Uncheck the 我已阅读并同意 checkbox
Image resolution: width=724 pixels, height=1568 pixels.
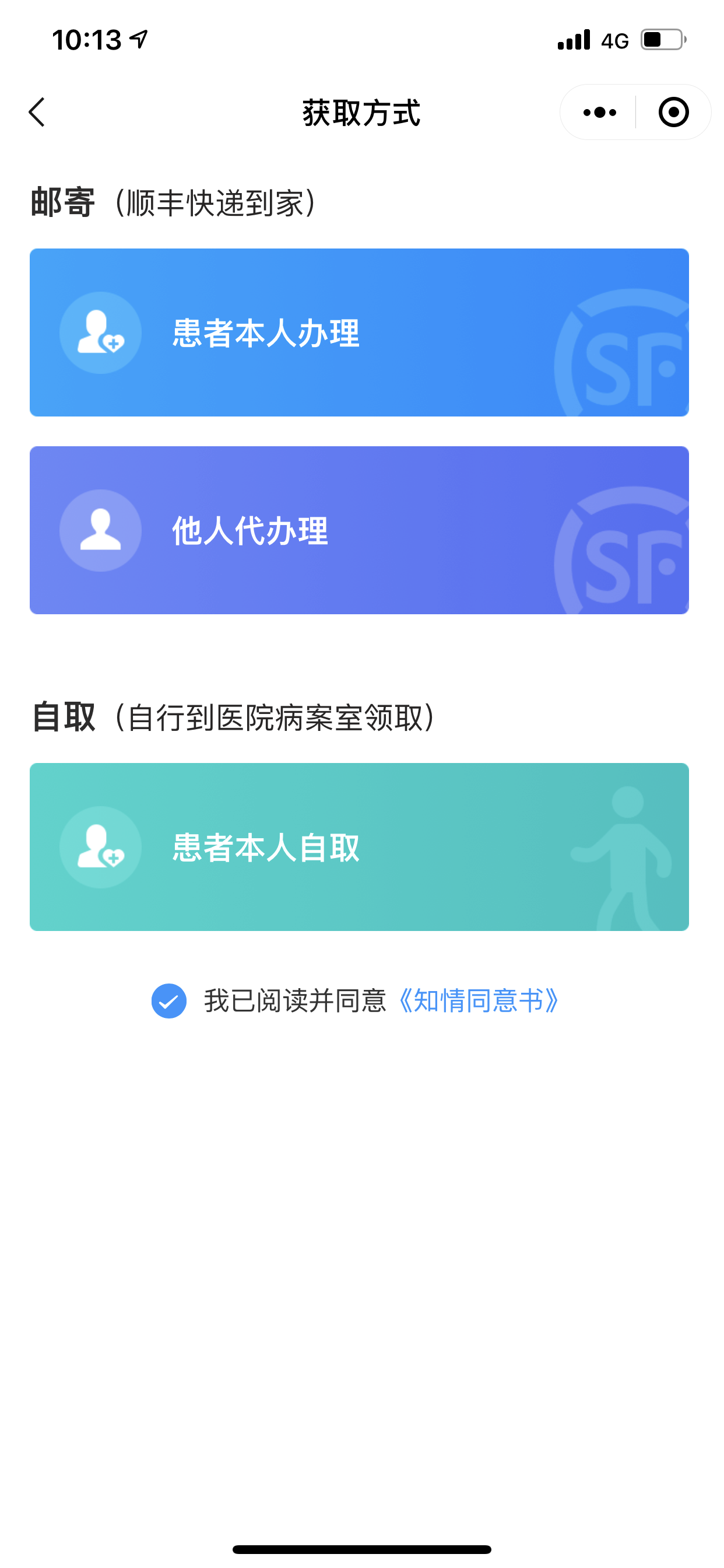(x=168, y=1000)
